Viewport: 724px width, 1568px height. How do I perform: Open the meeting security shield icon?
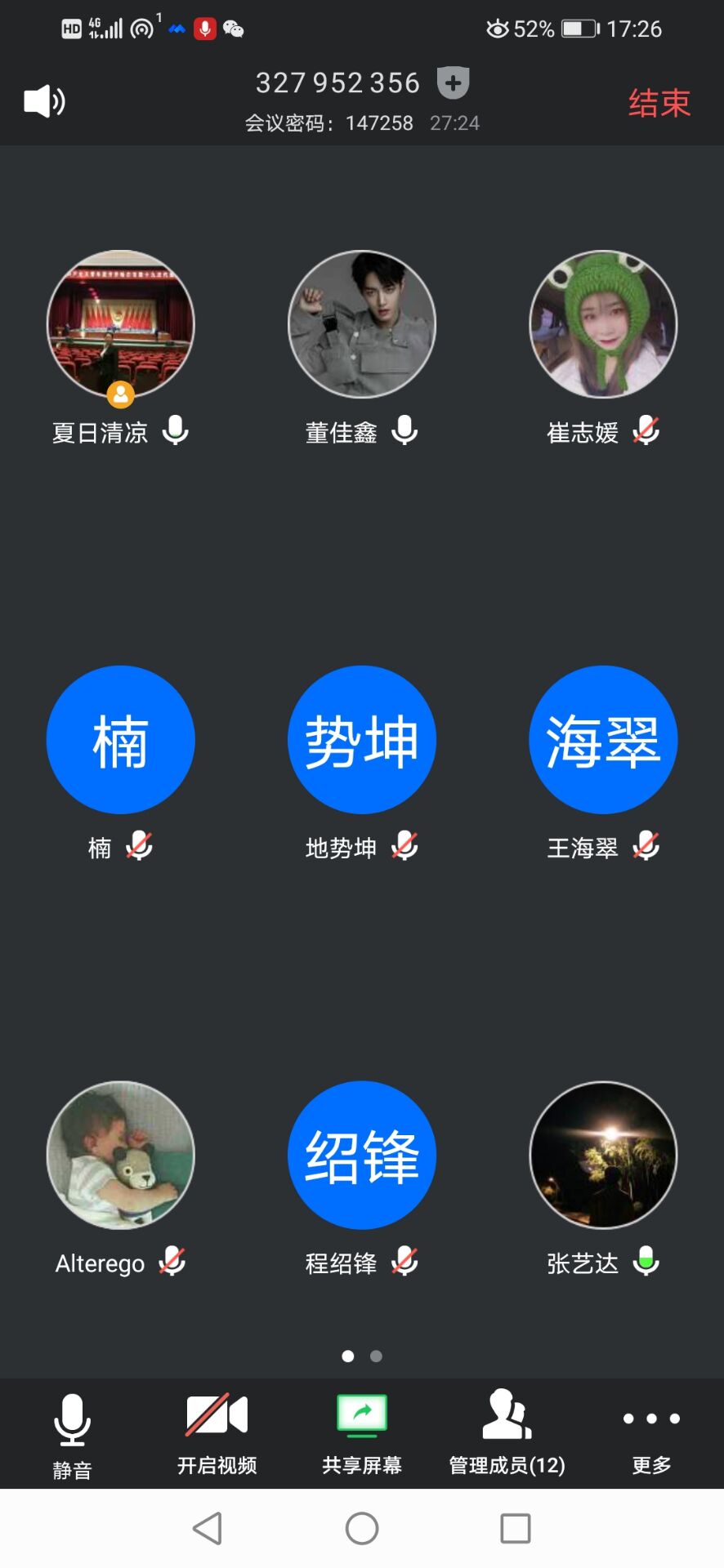(453, 82)
